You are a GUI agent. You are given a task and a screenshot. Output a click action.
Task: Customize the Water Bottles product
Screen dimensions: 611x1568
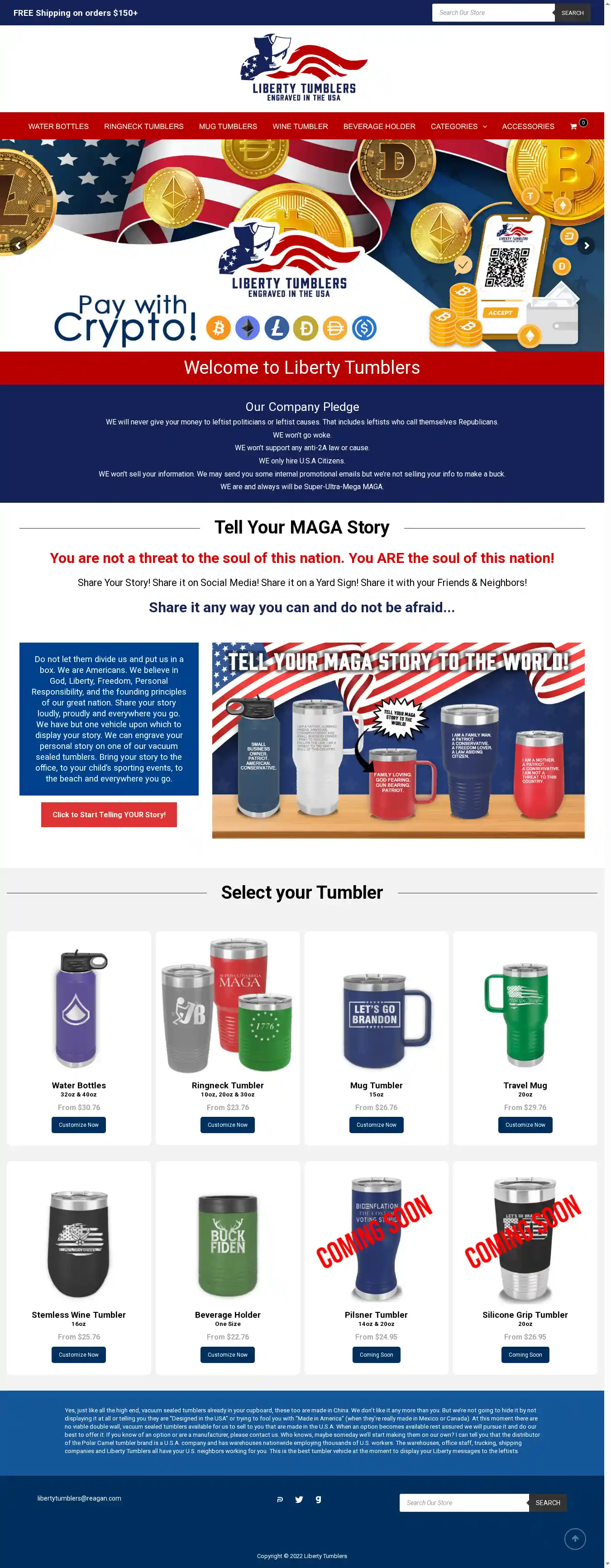(x=78, y=1125)
